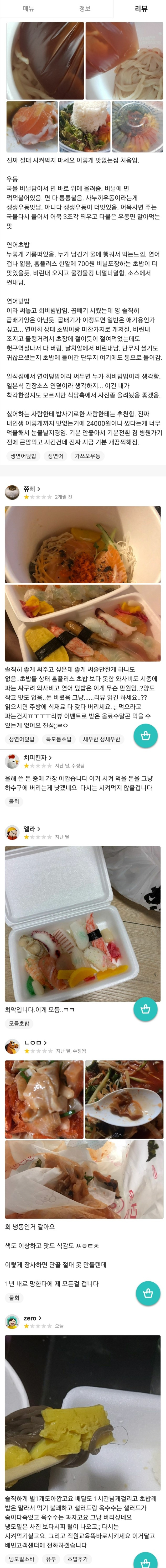Tap the 가쓰오우동 menu chip

point(87,456)
